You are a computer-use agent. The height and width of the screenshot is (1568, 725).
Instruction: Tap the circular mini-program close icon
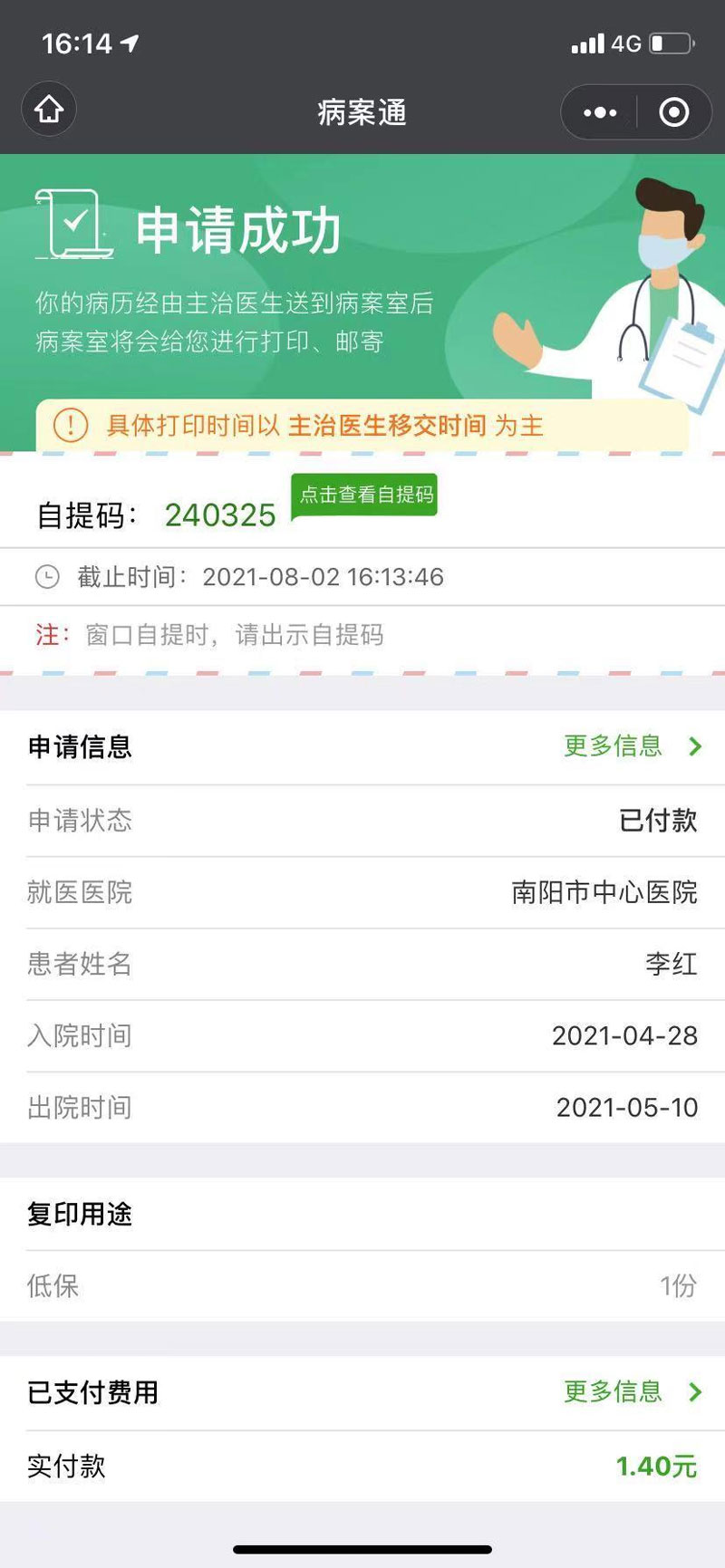click(x=672, y=112)
